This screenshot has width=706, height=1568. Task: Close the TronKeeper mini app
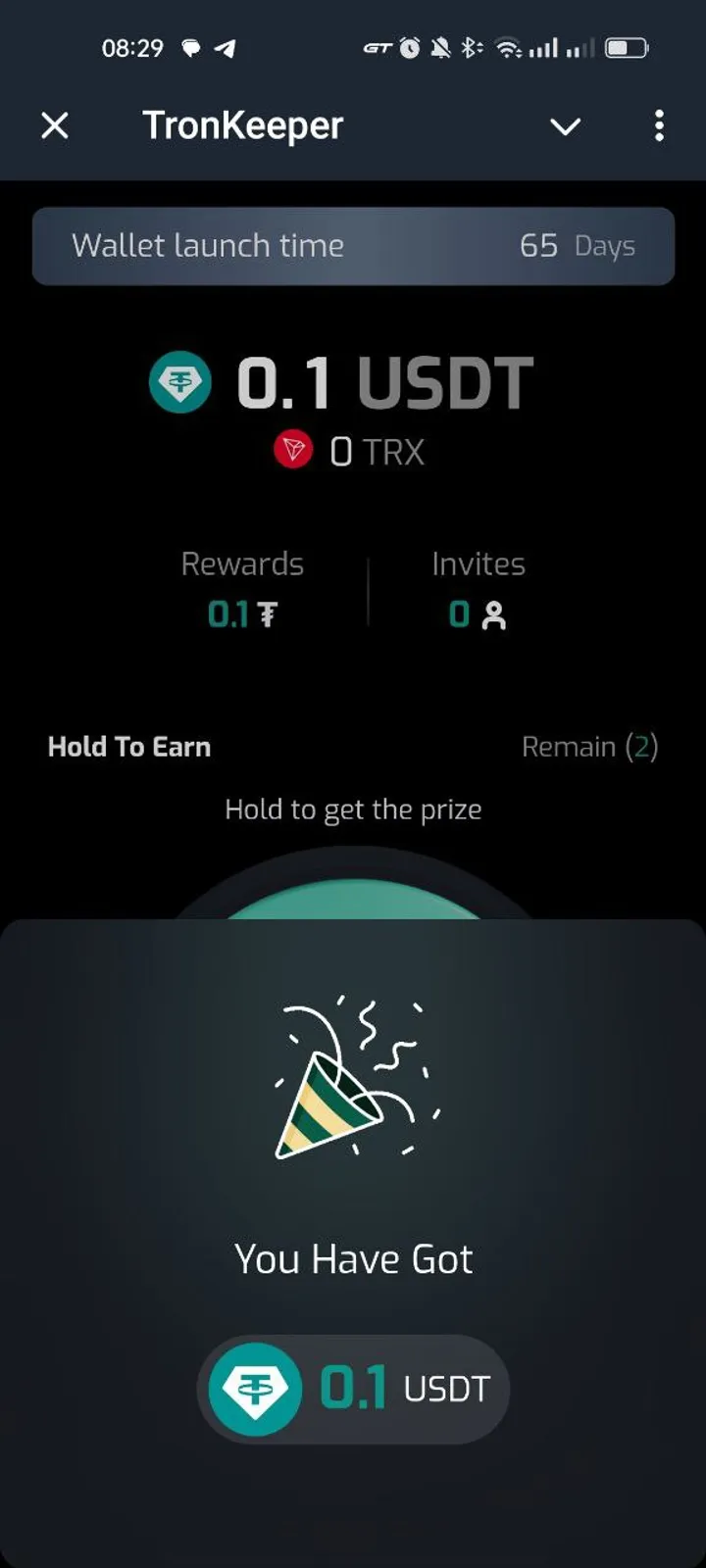click(x=55, y=125)
